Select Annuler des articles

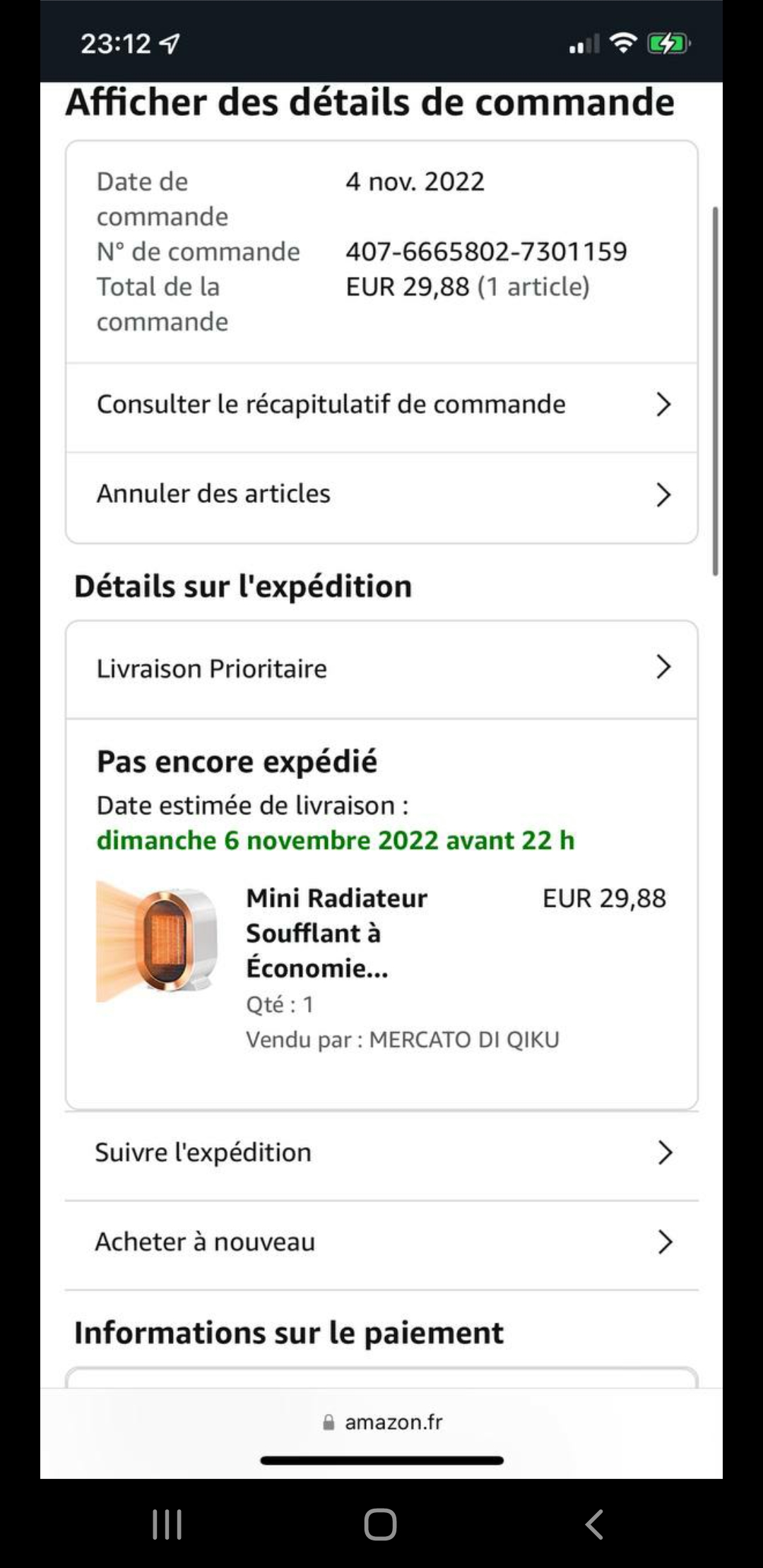click(x=381, y=494)
